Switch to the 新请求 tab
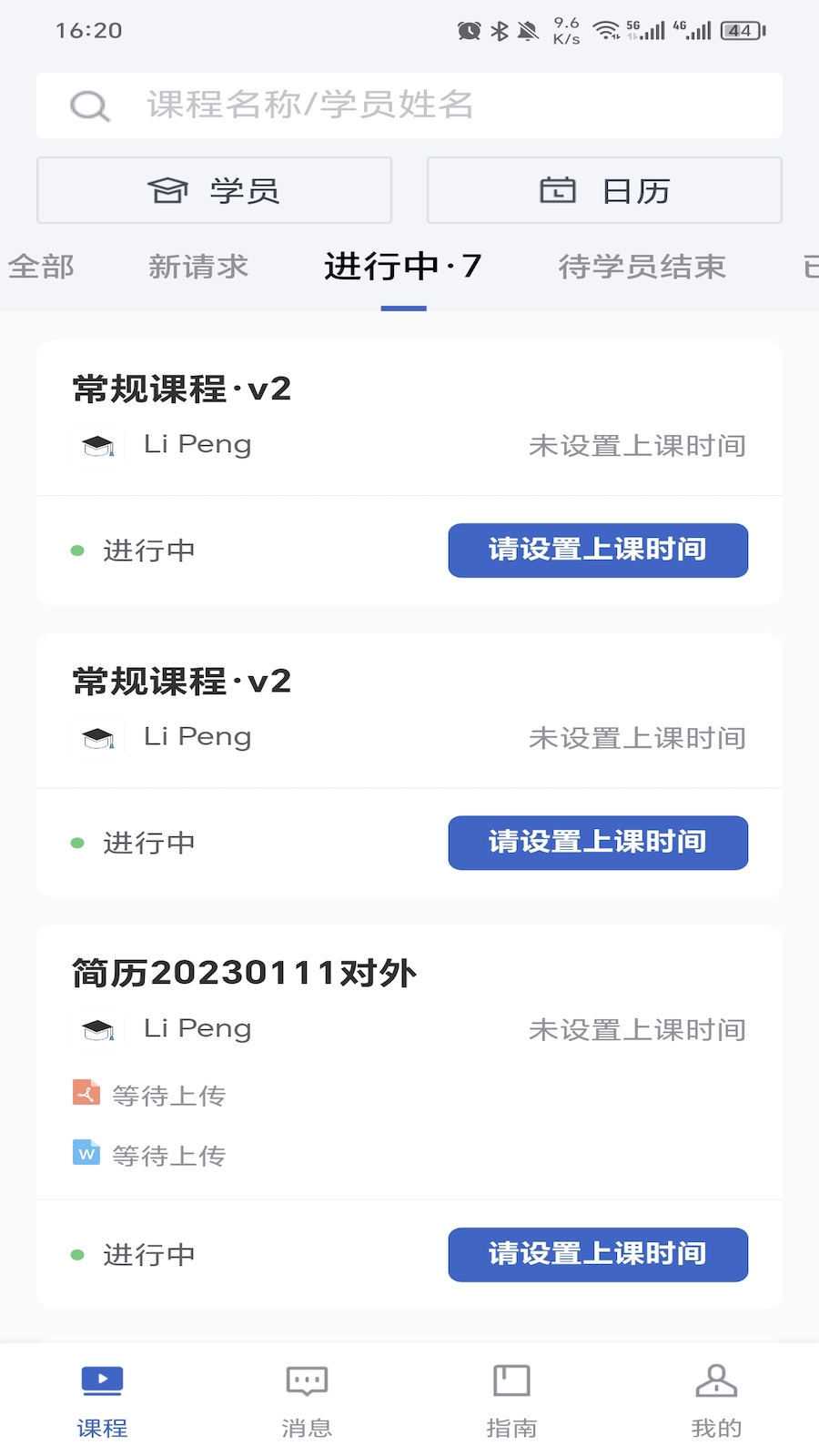 [x=198, y=267]
